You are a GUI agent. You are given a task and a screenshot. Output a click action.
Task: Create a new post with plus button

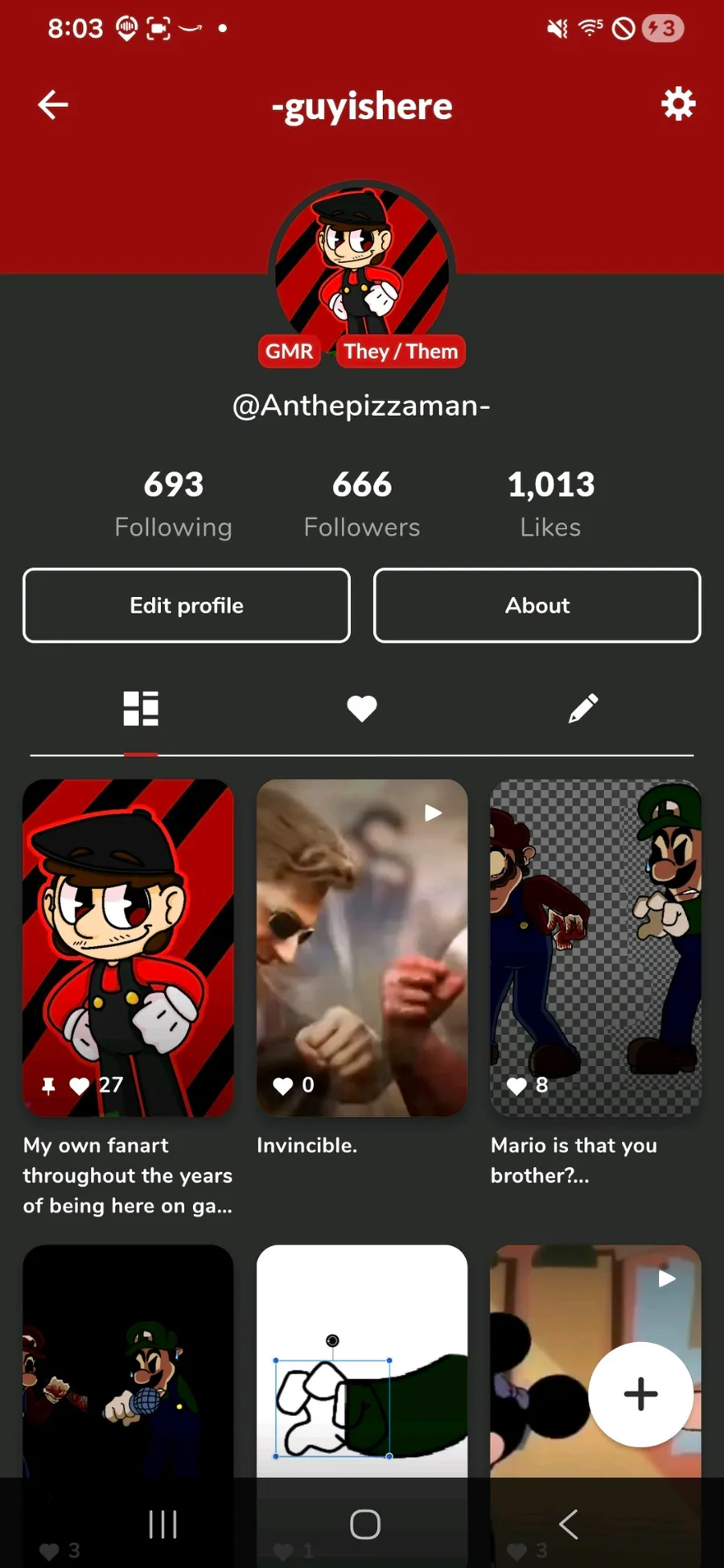click(x=641, y=1394)
